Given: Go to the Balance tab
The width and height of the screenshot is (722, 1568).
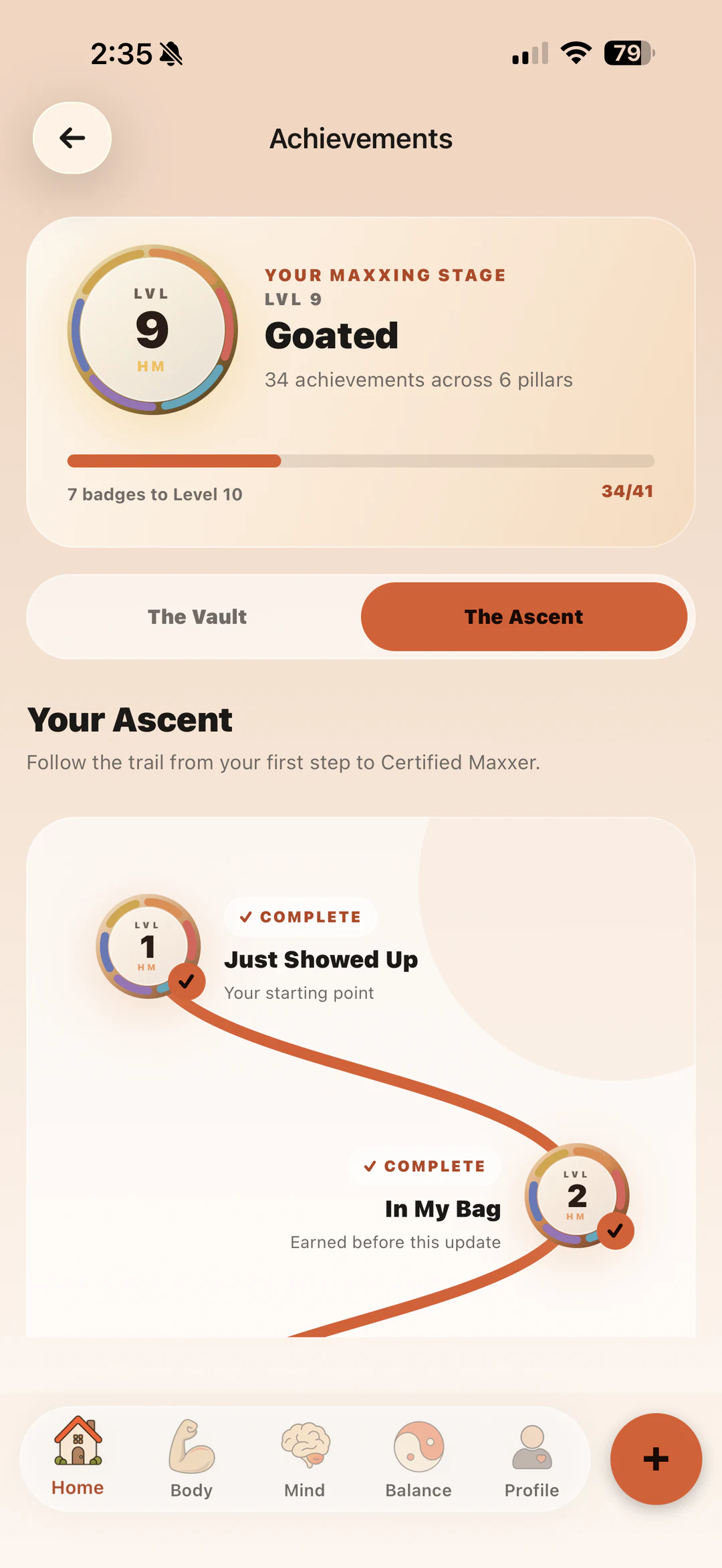Looking at the screenshot, I should click(x=418, y=1458).
